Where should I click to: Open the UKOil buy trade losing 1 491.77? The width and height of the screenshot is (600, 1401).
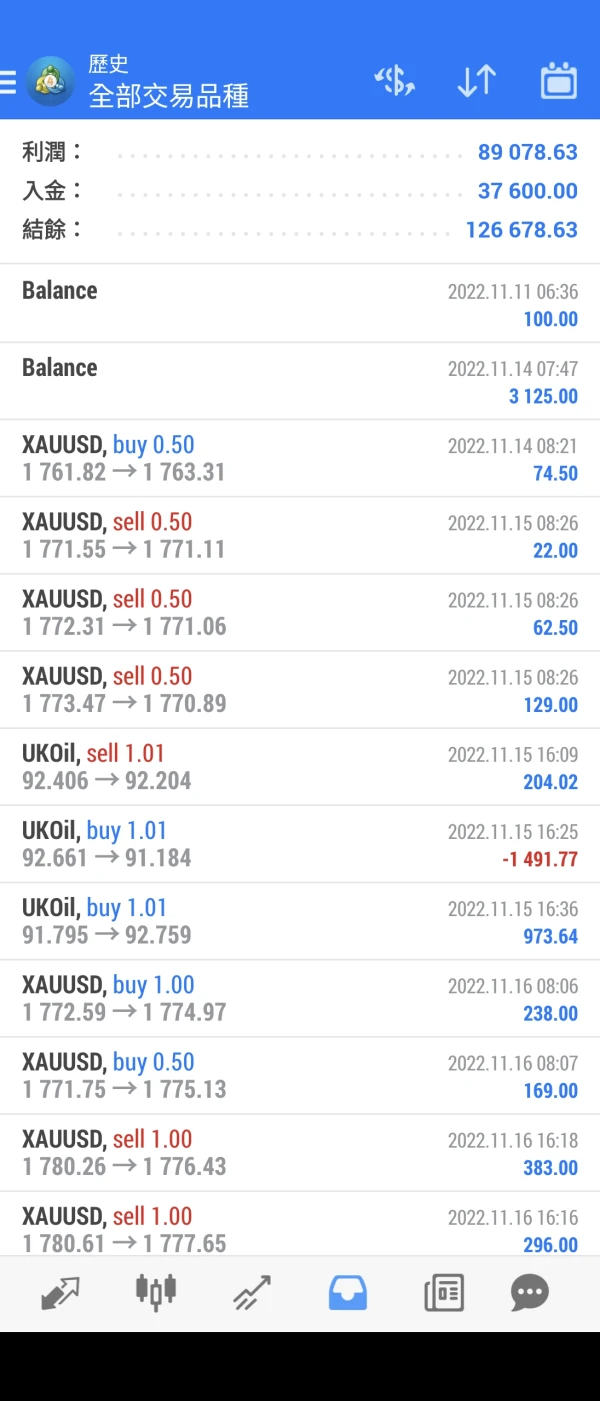[300, 844]
